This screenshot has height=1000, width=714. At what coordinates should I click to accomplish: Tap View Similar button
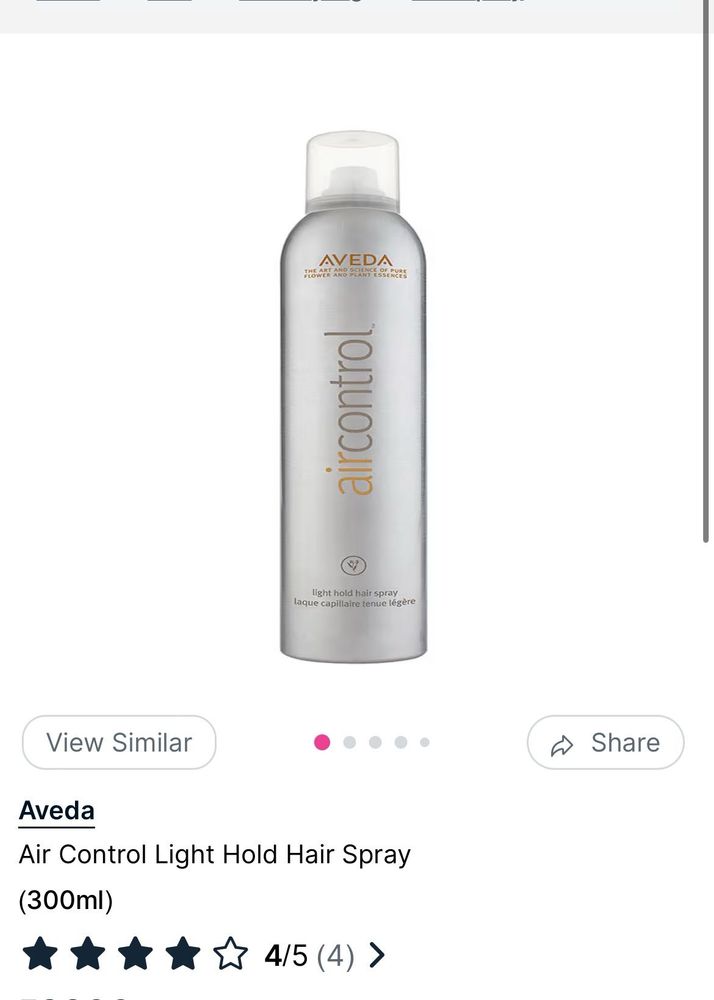click(119, 743)
